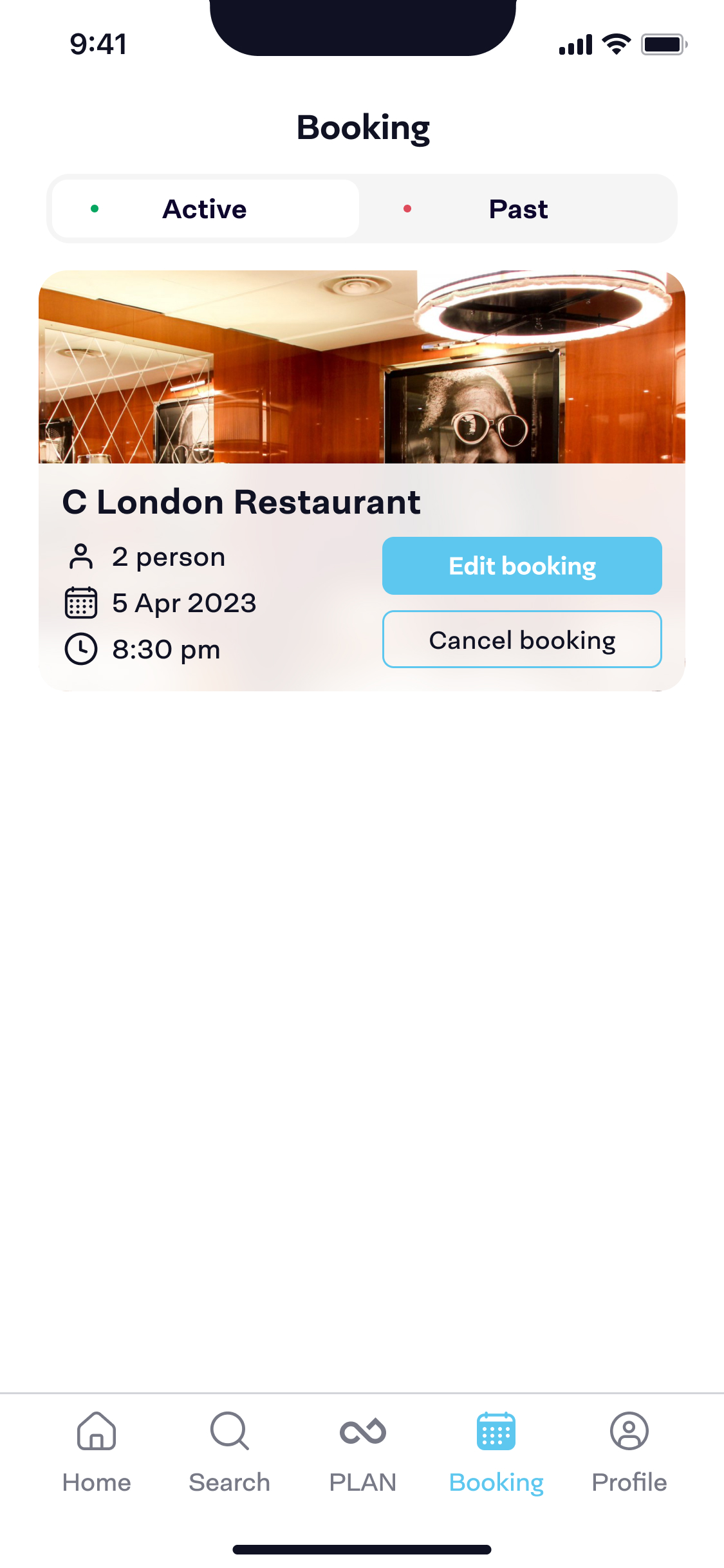
Task: Go to the Home tab
Action: pos(97,1453)
